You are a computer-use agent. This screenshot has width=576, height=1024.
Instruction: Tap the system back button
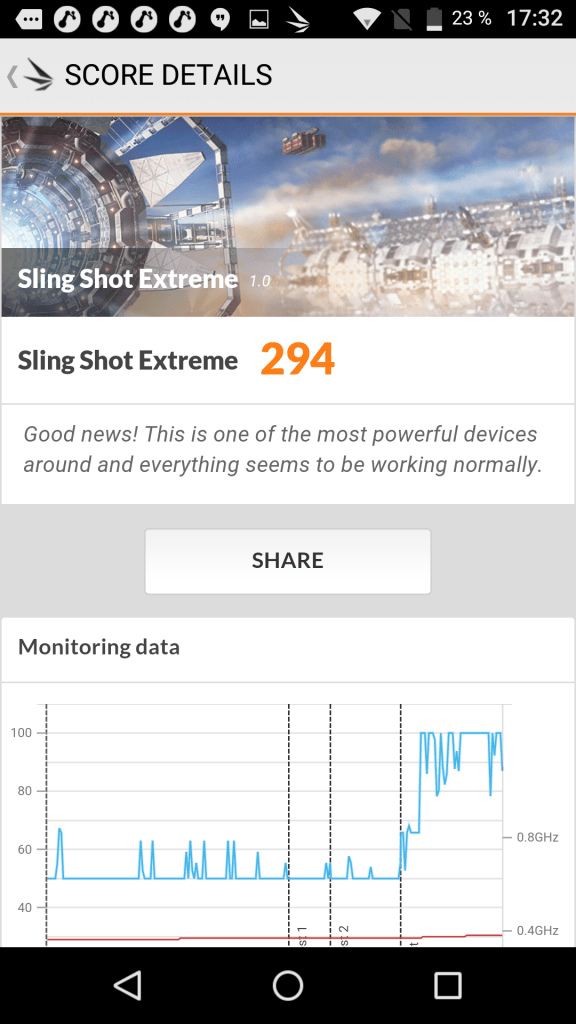point(128,985)
